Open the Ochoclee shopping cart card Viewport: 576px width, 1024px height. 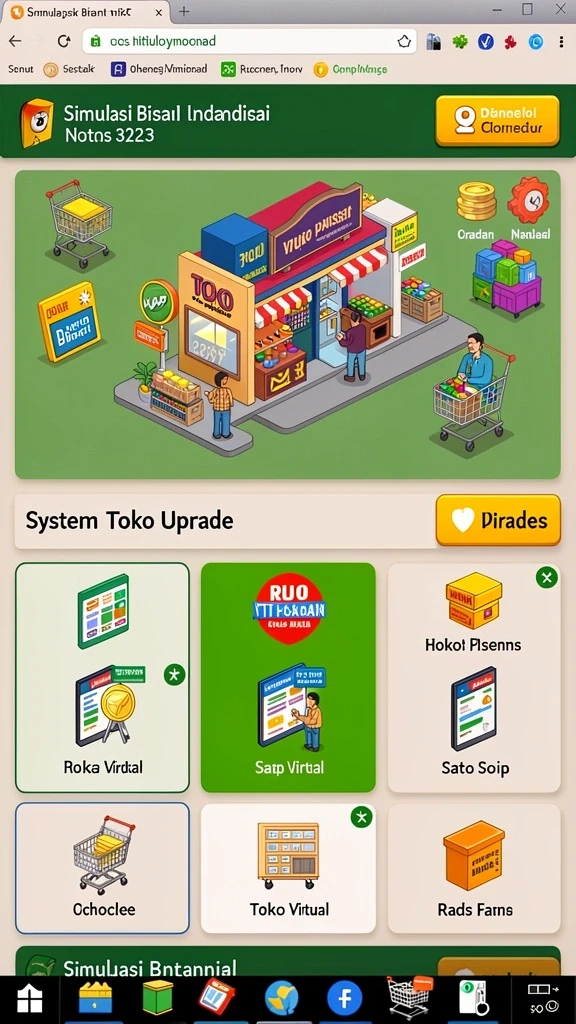pyautogui.click(x=103, y=868)
